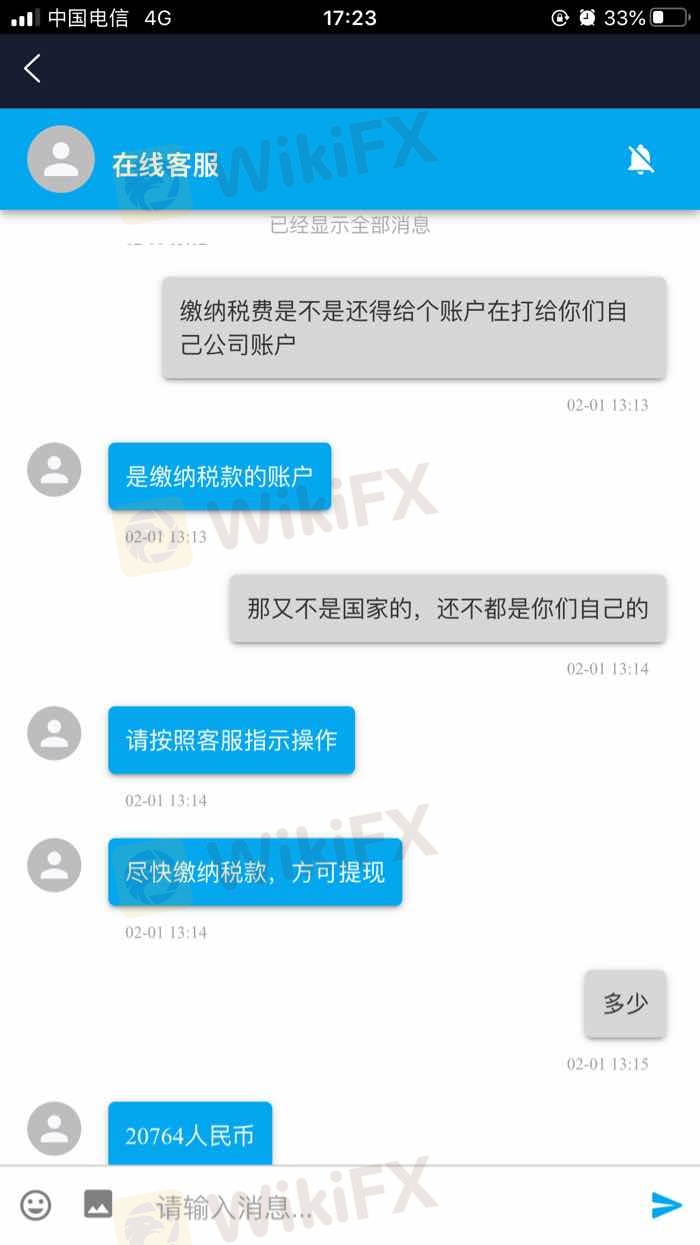Go back using the top-left arrow

pos(32,68)
